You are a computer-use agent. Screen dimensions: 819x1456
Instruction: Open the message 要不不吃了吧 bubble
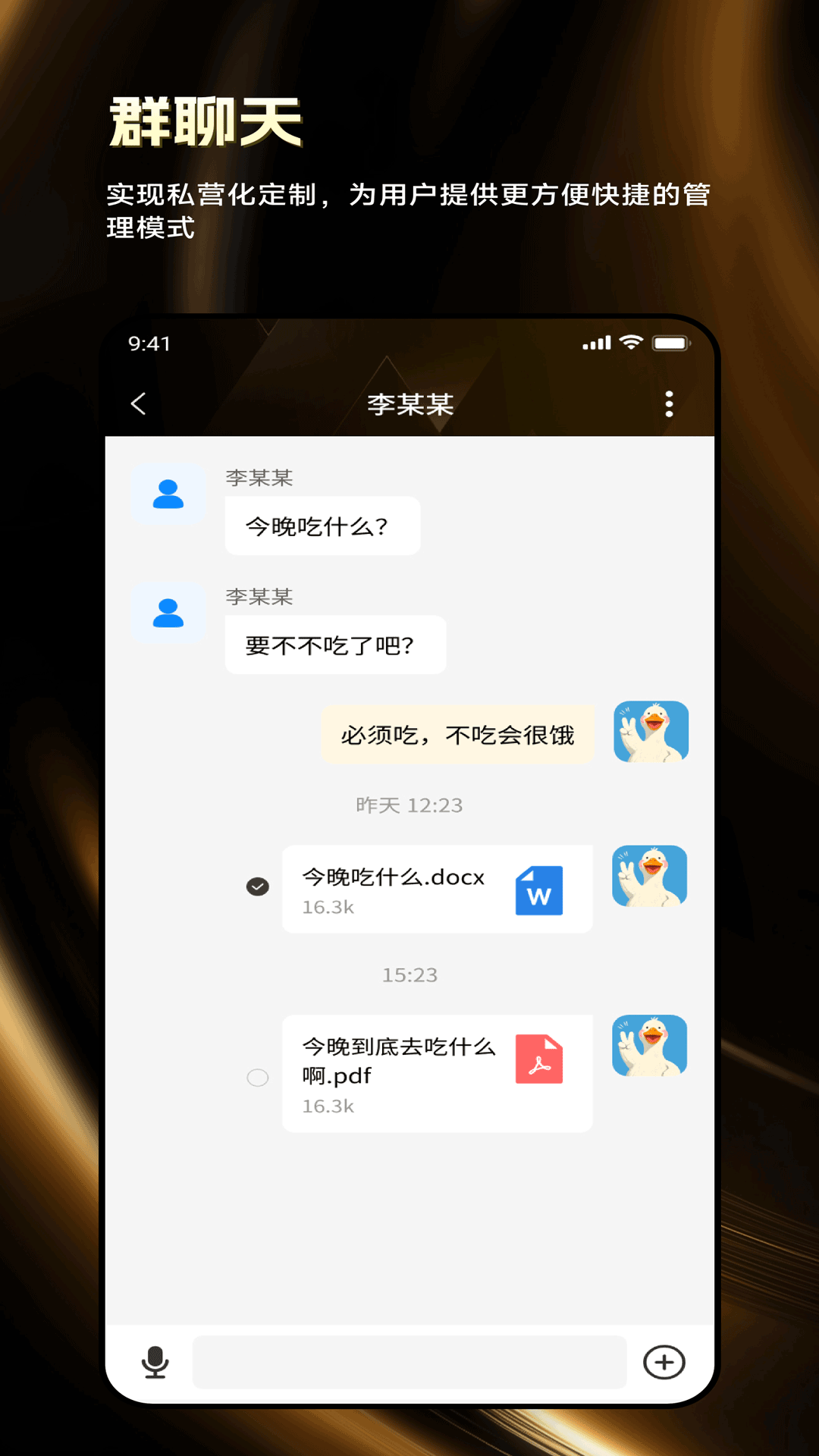335,645
